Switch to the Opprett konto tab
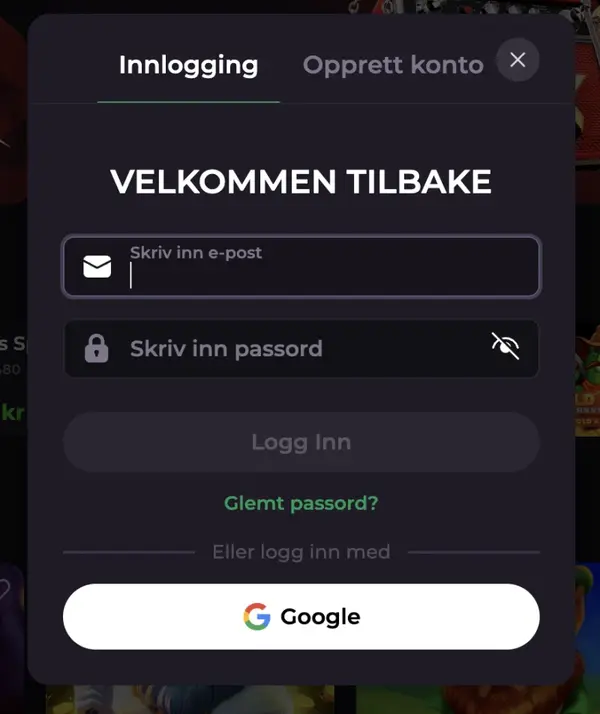 click(393, 66)
